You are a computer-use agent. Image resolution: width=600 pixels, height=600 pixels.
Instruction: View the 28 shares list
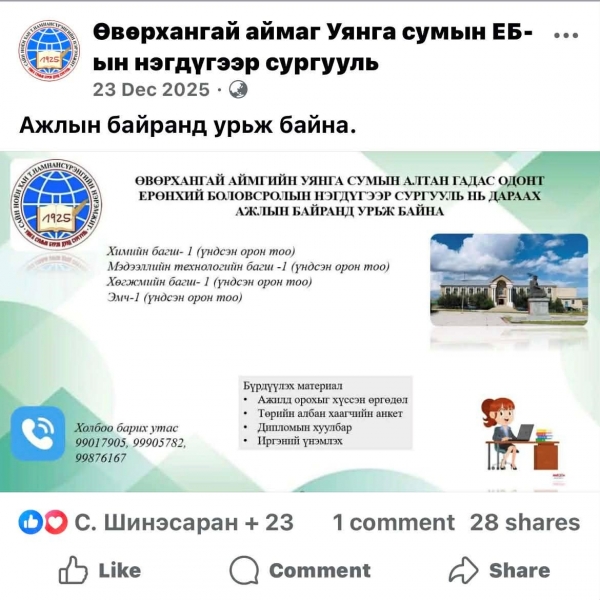click(x=525, y=522)
